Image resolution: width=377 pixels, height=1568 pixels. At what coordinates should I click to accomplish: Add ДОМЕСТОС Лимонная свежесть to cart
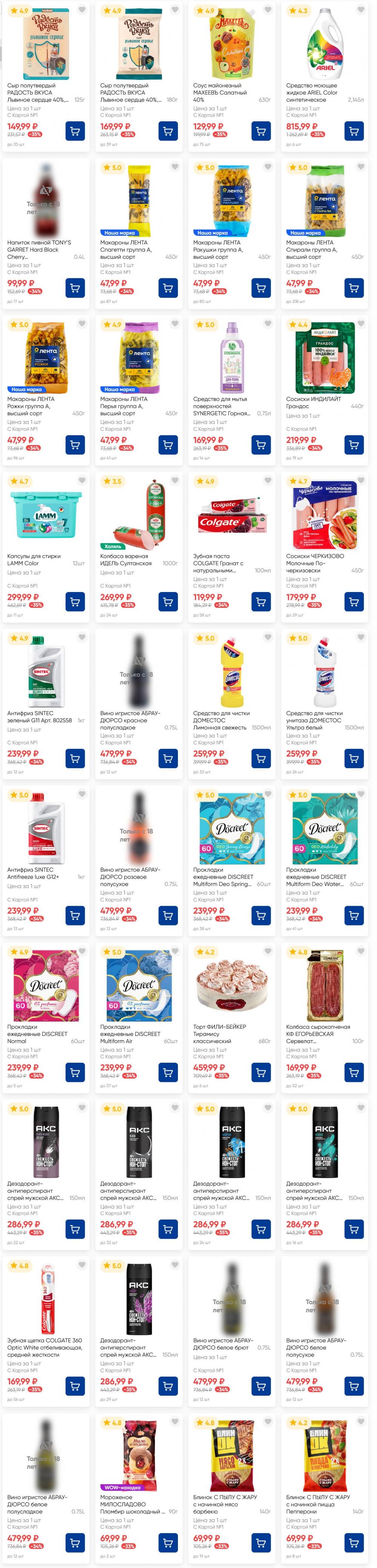tap(261, 758)
